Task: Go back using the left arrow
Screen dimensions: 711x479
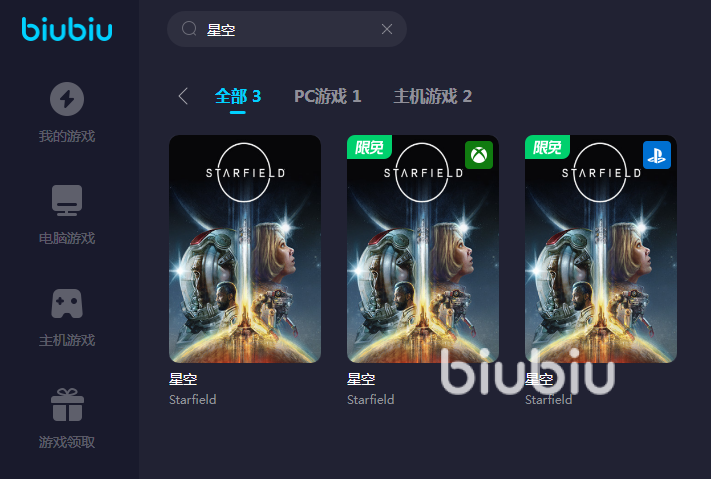Action: pos(183,96)
